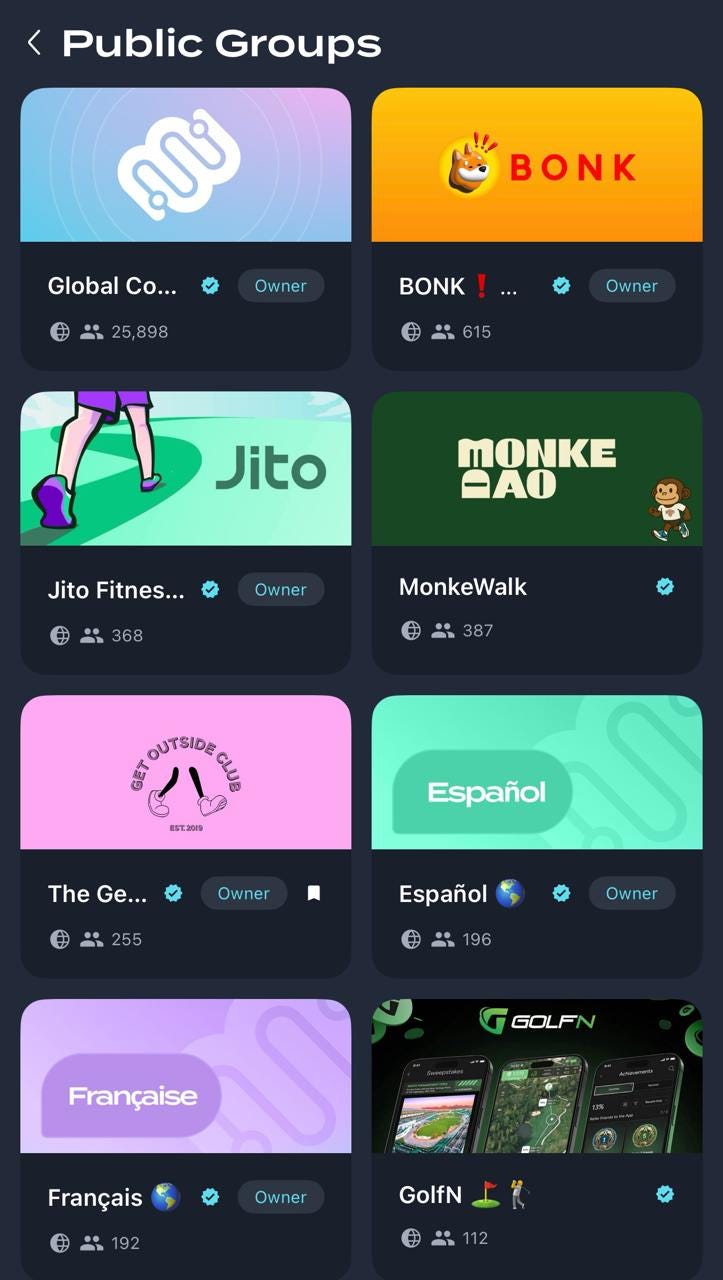
Task: Click the member count 615 on BONK
Action: pos(477,331)
